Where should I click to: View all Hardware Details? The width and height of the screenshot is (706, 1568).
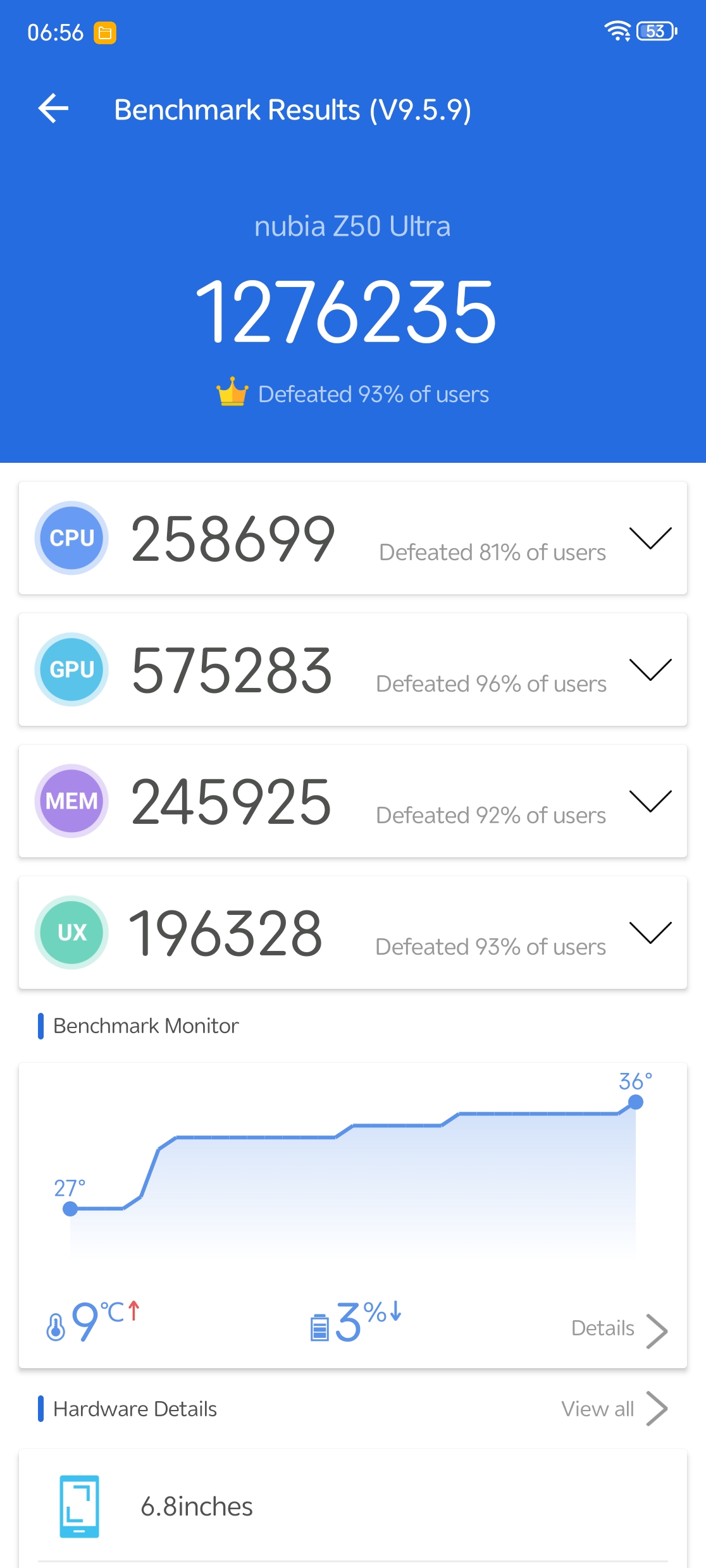[614, 1409]
